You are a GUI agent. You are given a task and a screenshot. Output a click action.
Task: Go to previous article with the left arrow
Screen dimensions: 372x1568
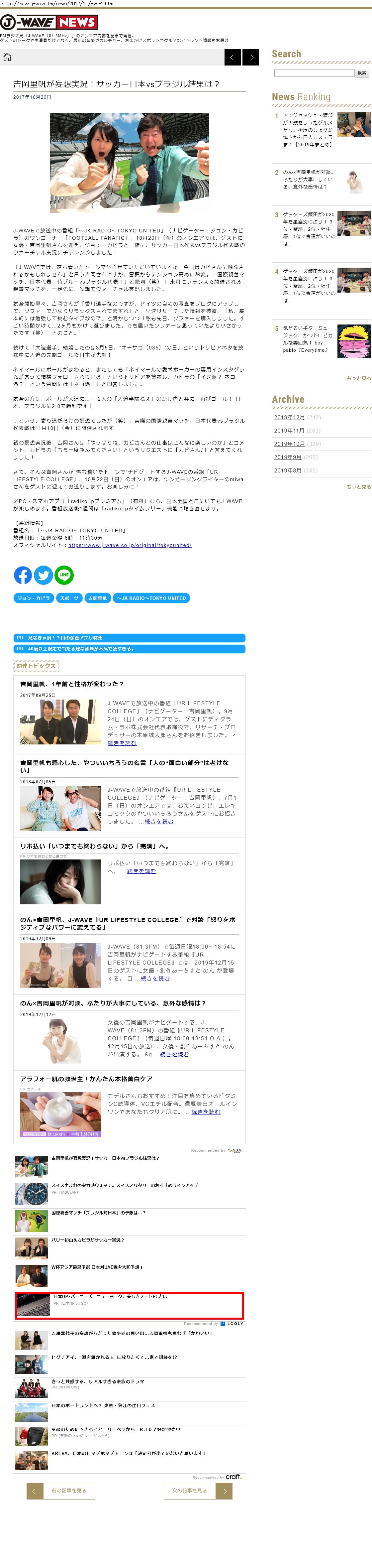[x=233, y=57]
